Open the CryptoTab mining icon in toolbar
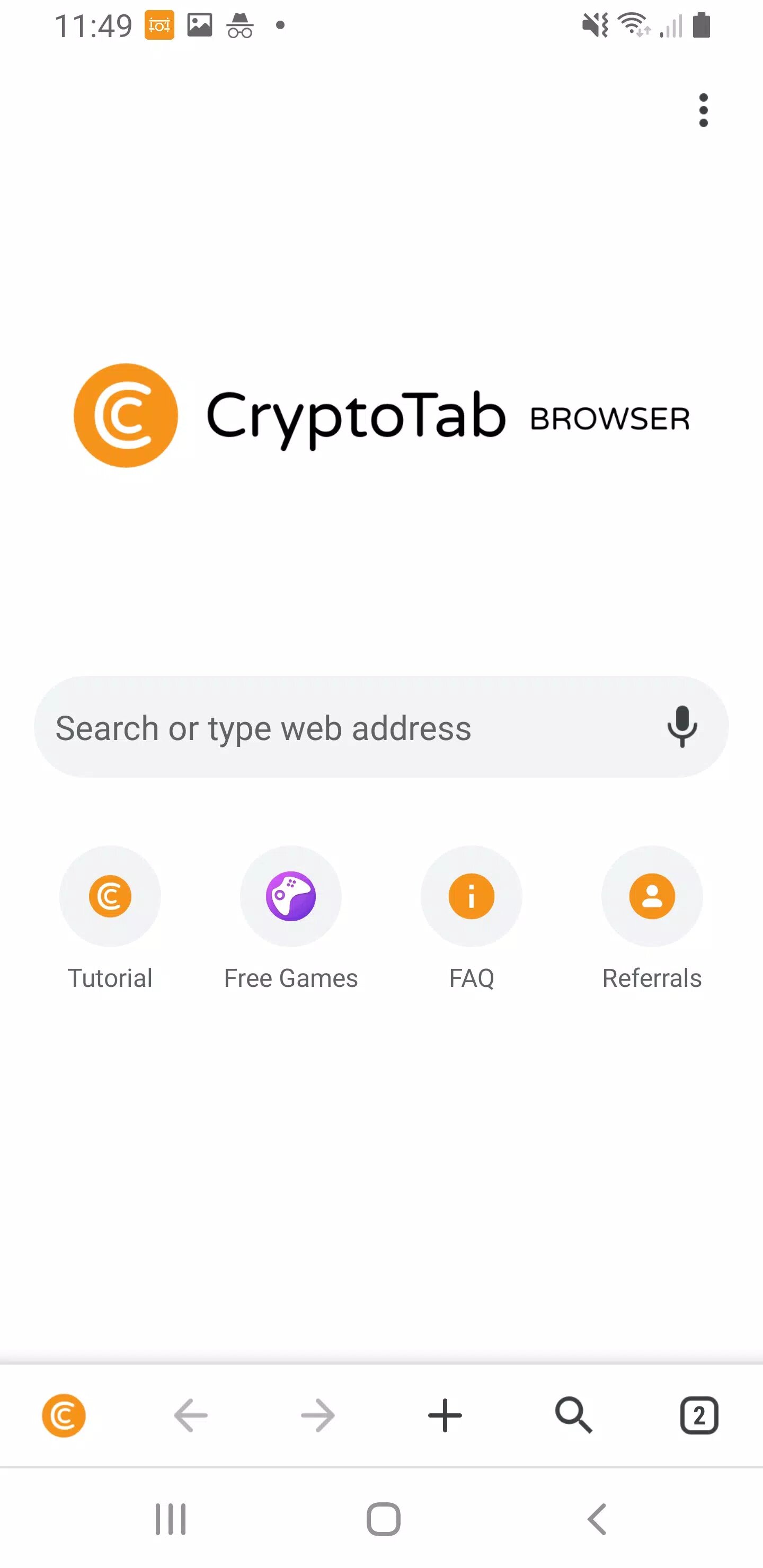The width and height of the screenshot is (763, 1568). click(64, 1415)
